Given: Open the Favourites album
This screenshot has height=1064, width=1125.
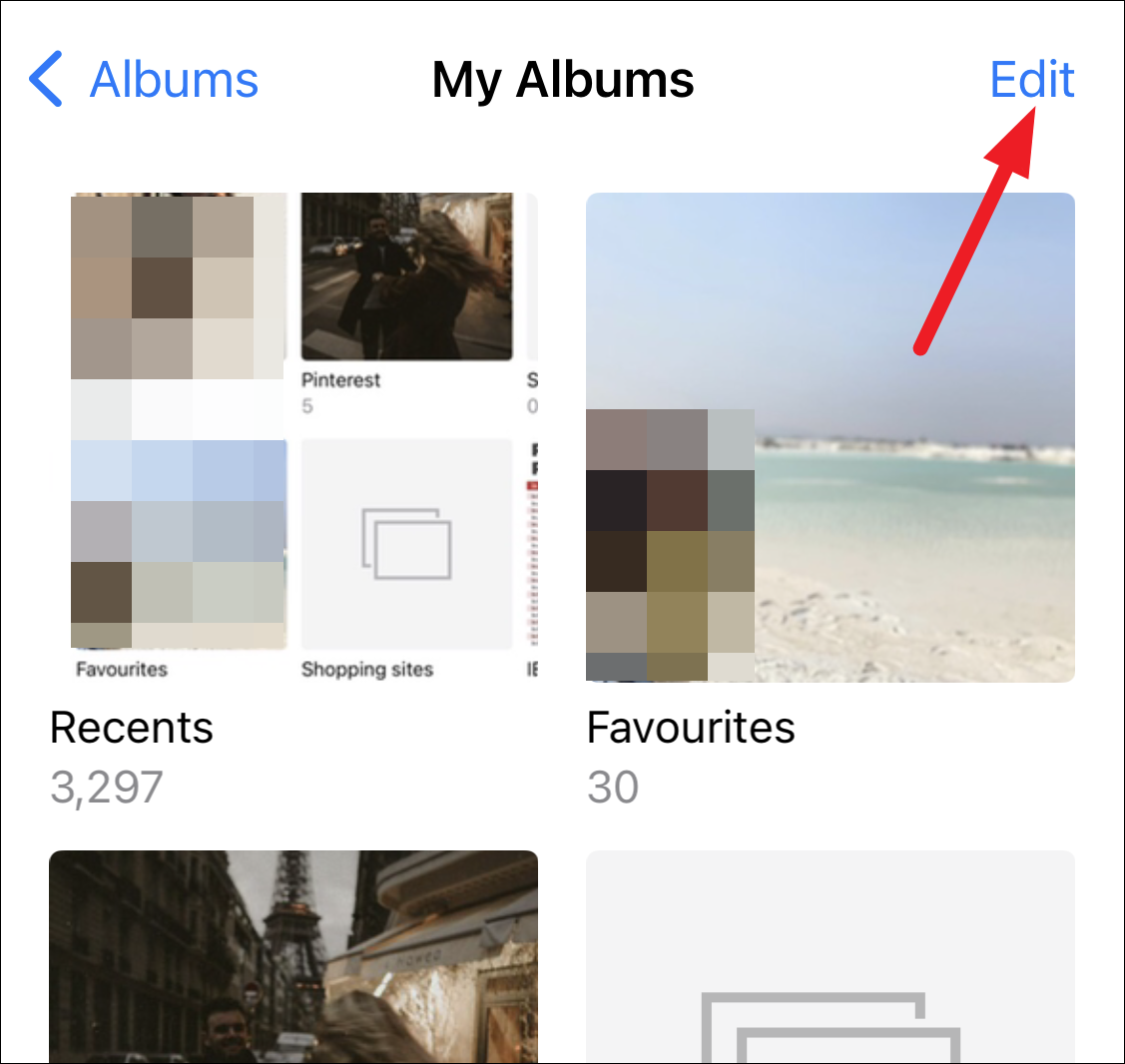Looking at the screenshot, I should point(830,437).
